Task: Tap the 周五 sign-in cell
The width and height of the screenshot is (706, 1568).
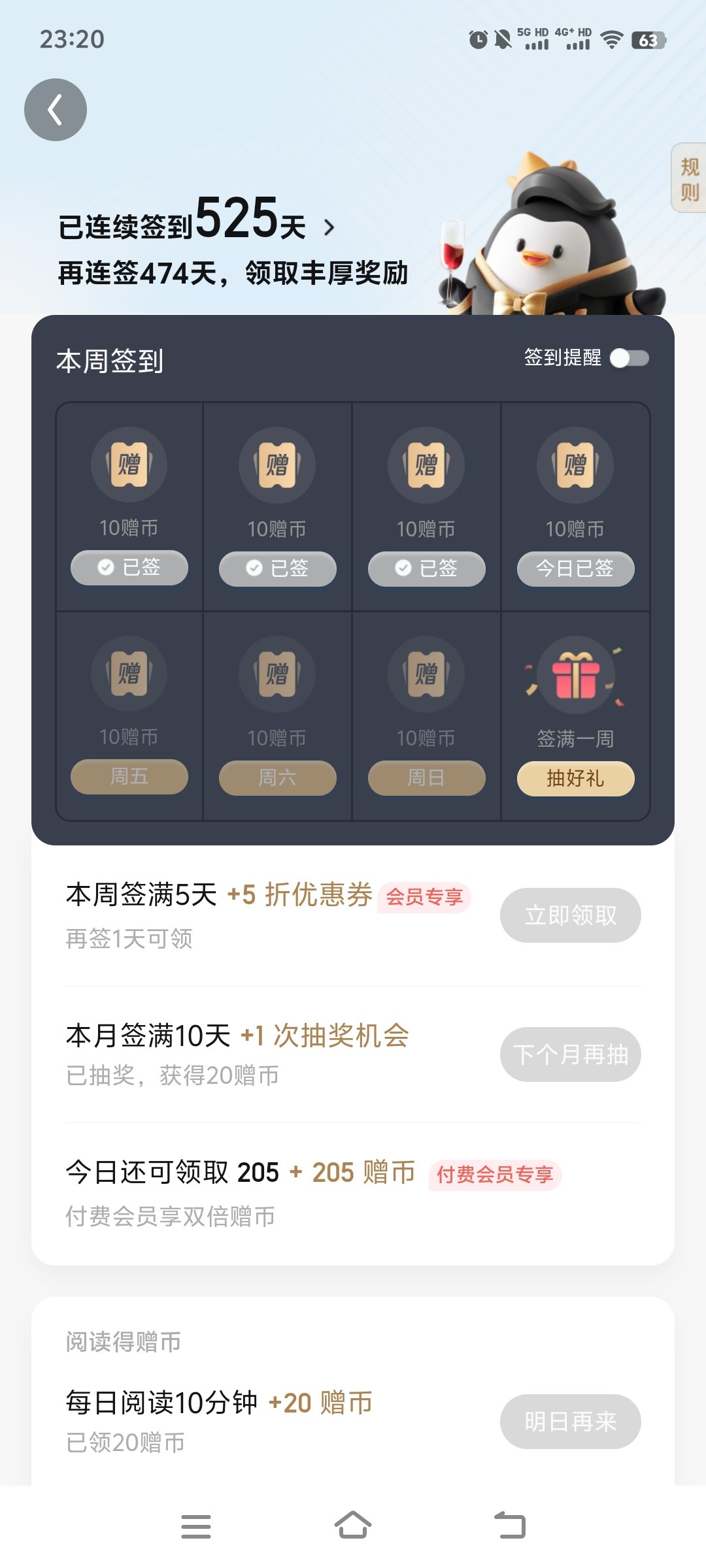Action: pos(129,715)
